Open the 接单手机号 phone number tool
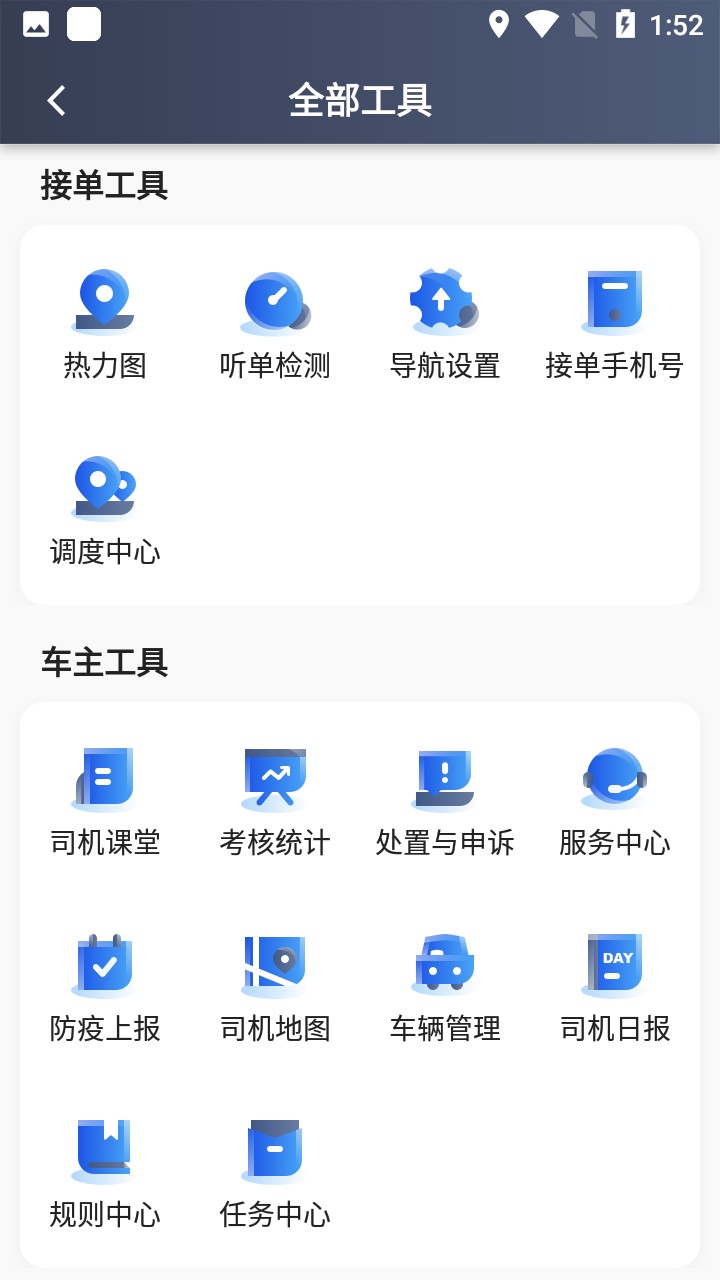Image resolution: width=720 pixels, height=1280 pixels. click(614, 320)
